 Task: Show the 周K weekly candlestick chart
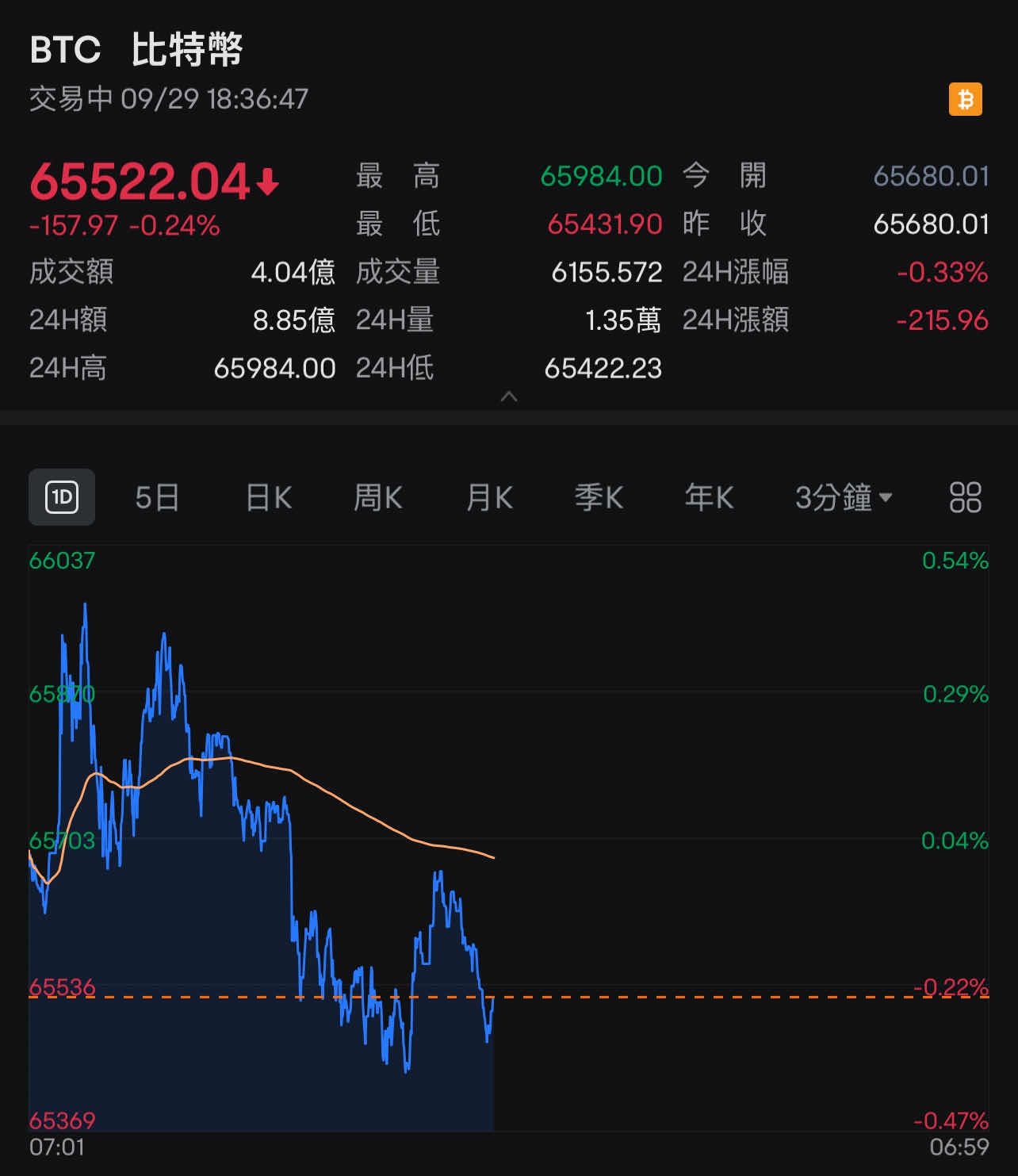[377, 498]
